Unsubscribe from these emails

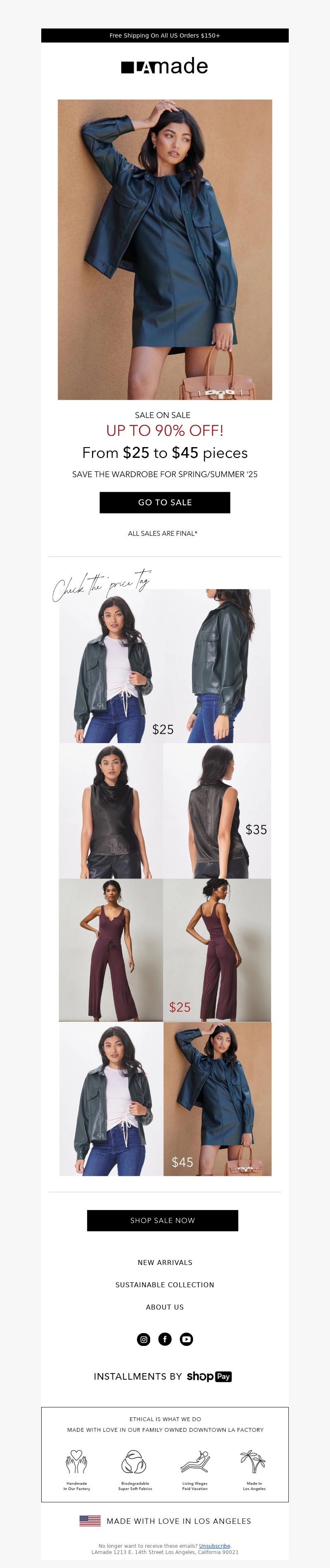pos(214,1545)
